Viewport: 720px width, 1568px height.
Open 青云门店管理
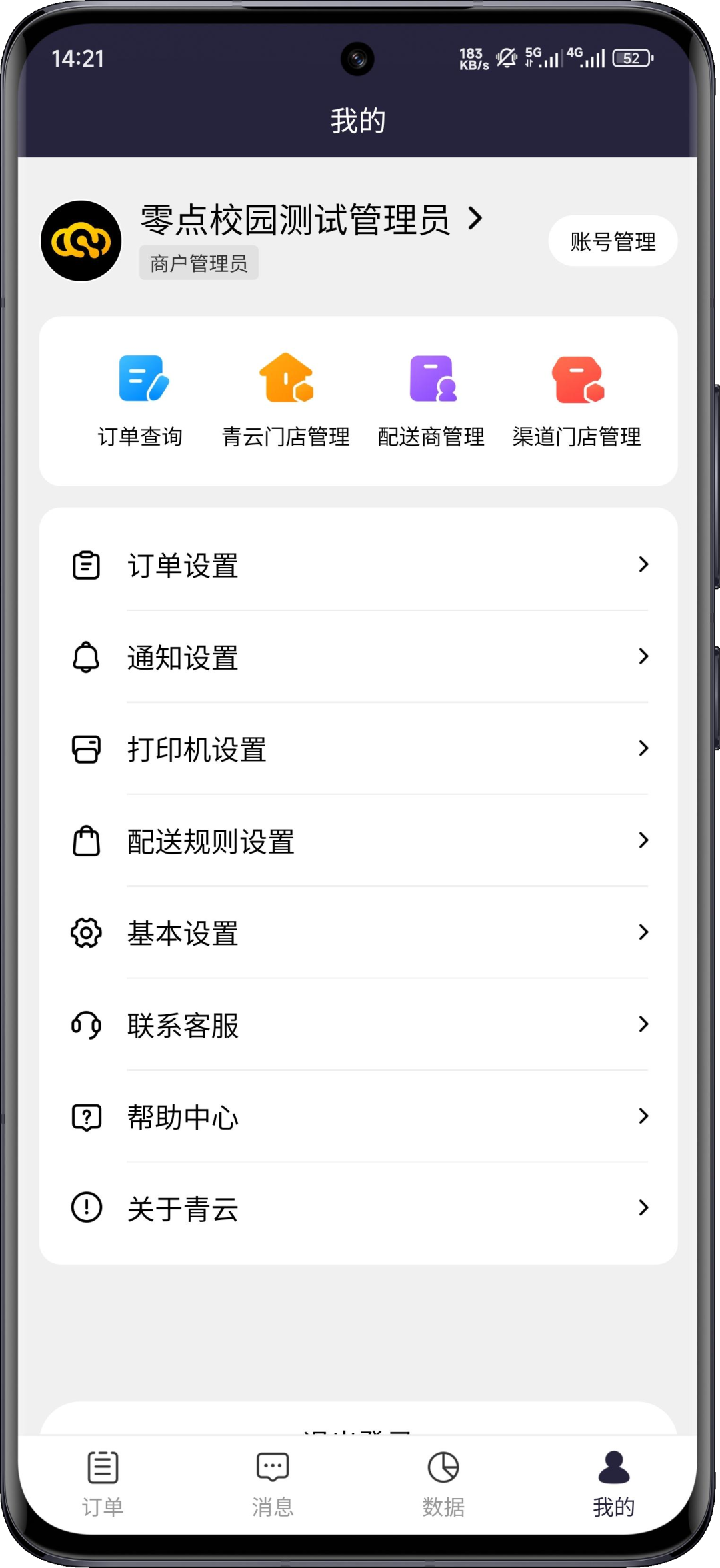point(286,400)
